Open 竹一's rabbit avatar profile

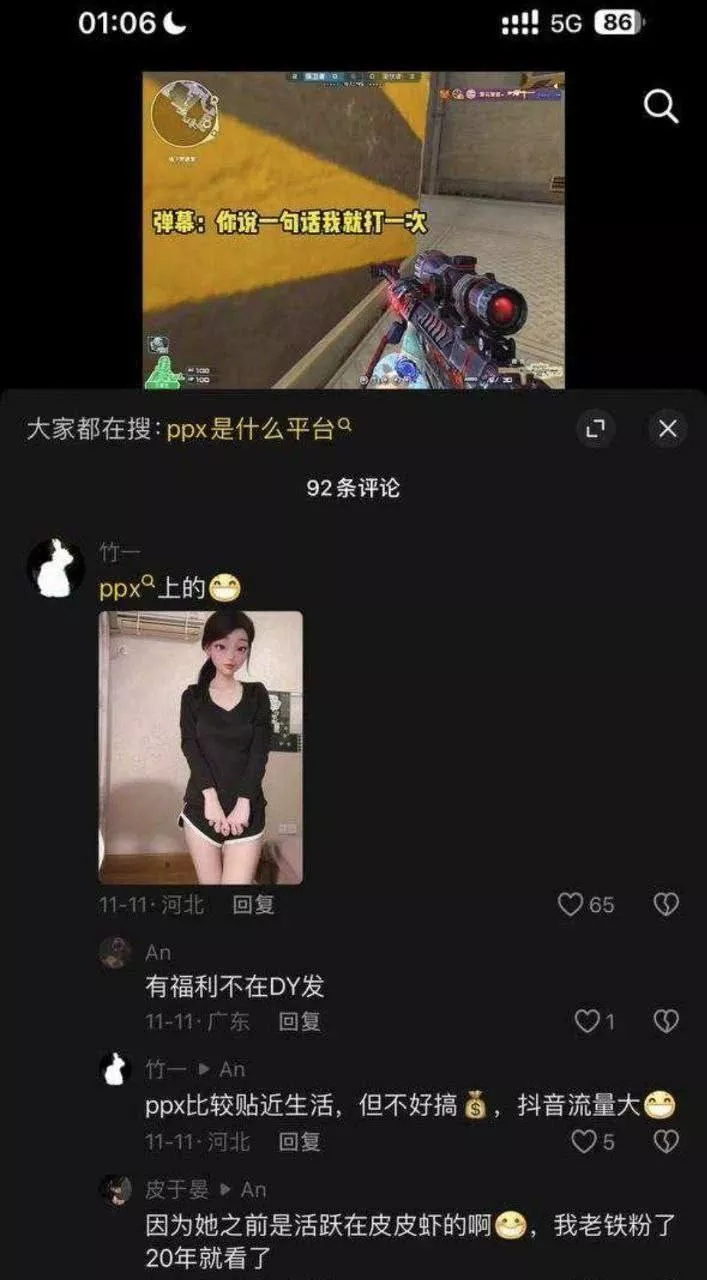click(55, 568)
